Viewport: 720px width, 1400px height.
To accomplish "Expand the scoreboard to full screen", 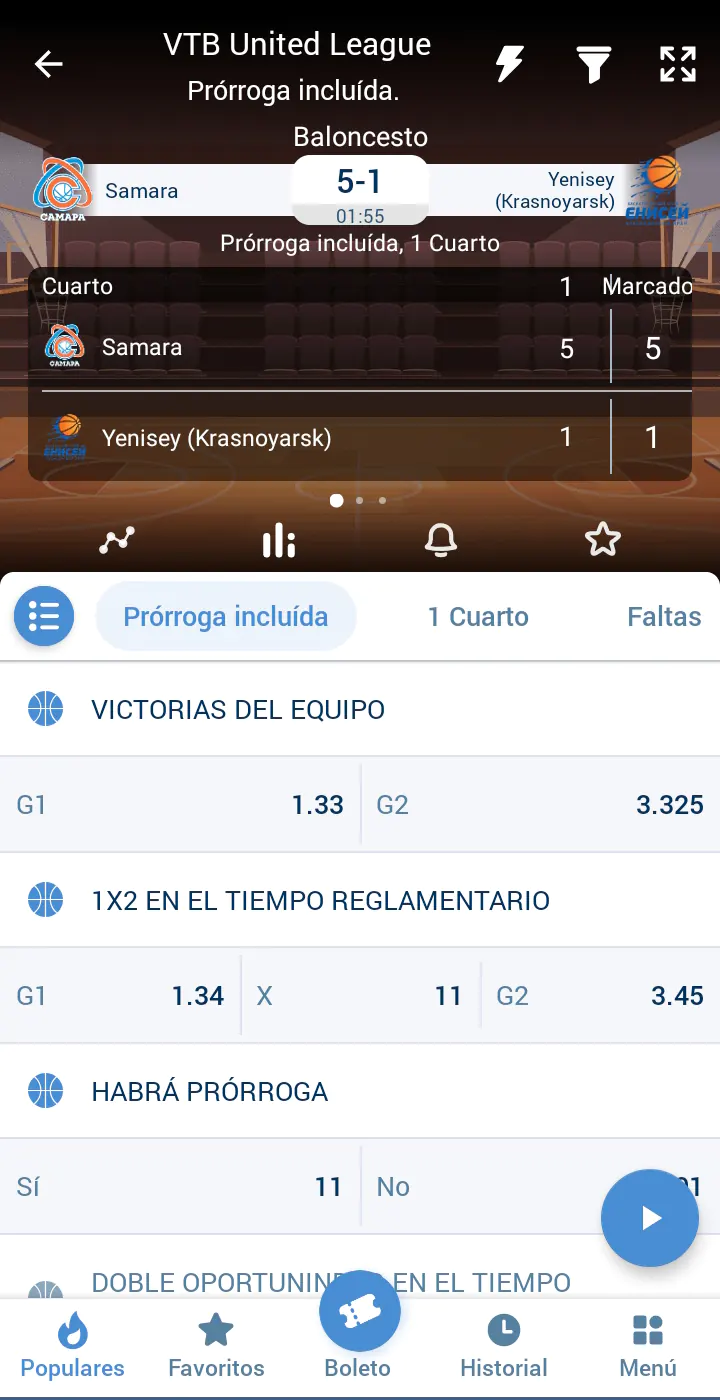I will (678, 64).
